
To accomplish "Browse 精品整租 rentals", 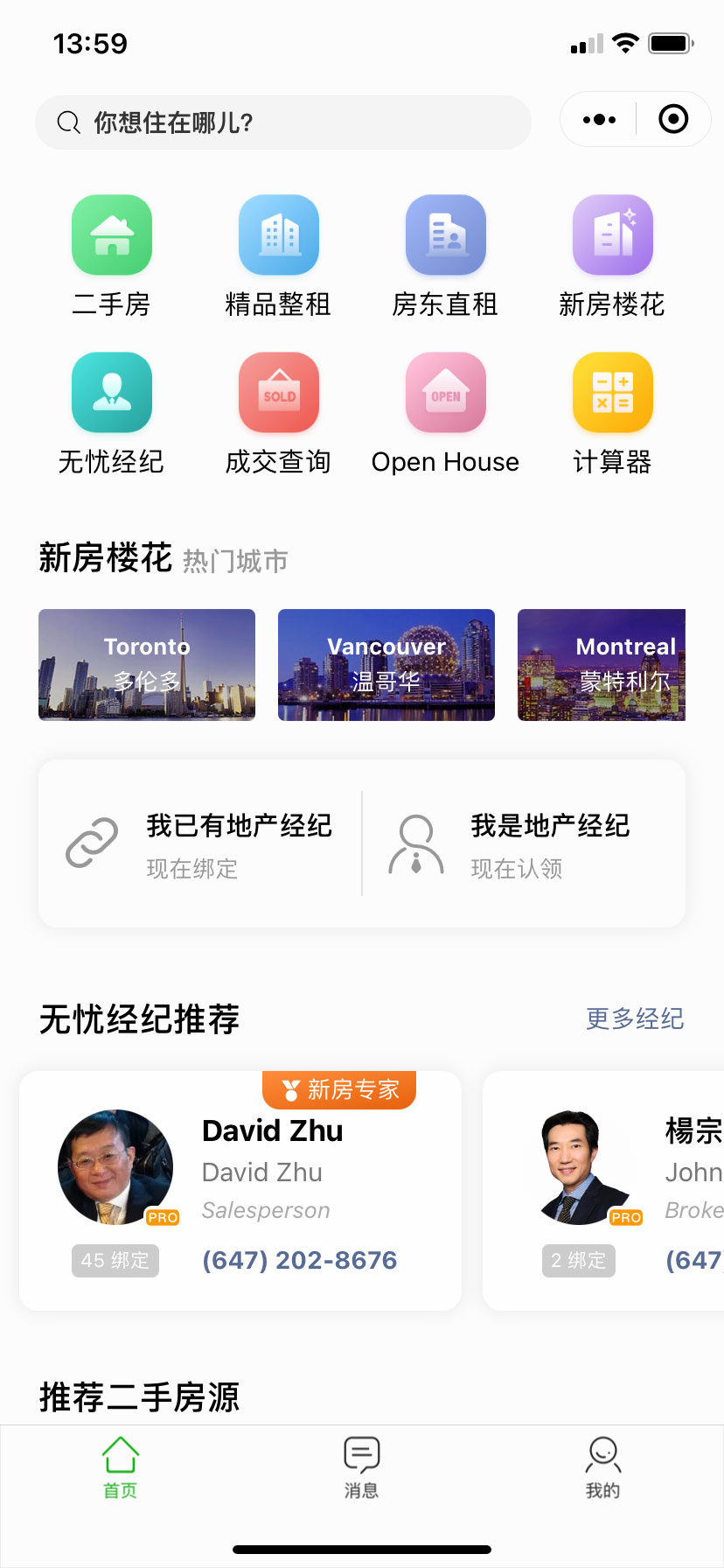I will pos(278,255).
